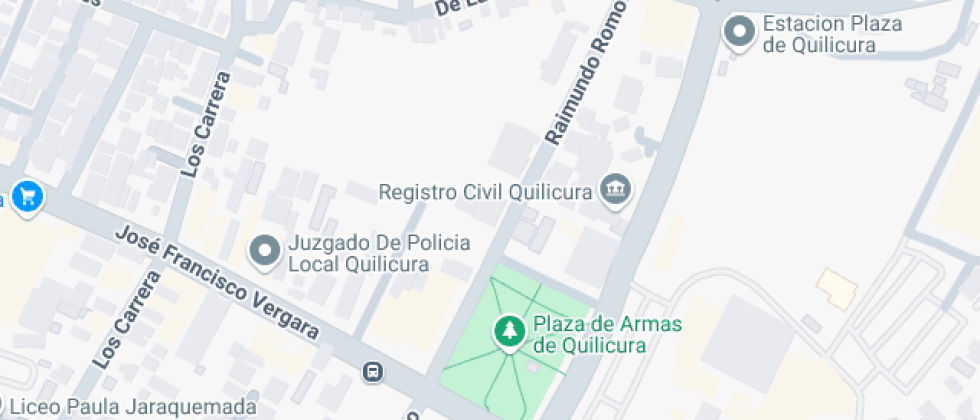This screenshot has height=420, width=980.
Task: Tap Juzgado De Policia Local Quilicura marker
Action: pyautogui.click(x=265, y=251)
